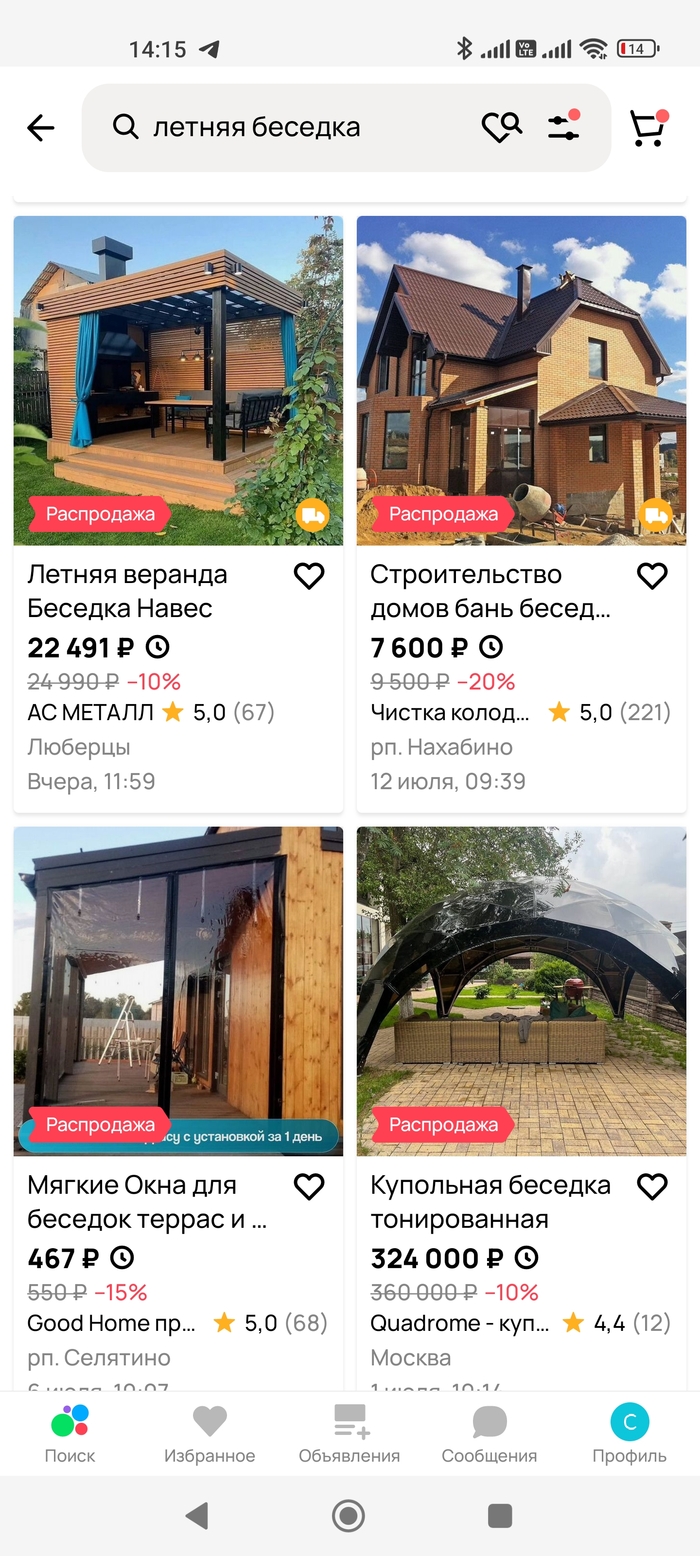Viewport: 700px width, 1556px height.
Task: View the 'Купольная беседка тонированная' listing
Action: point(521,990)
